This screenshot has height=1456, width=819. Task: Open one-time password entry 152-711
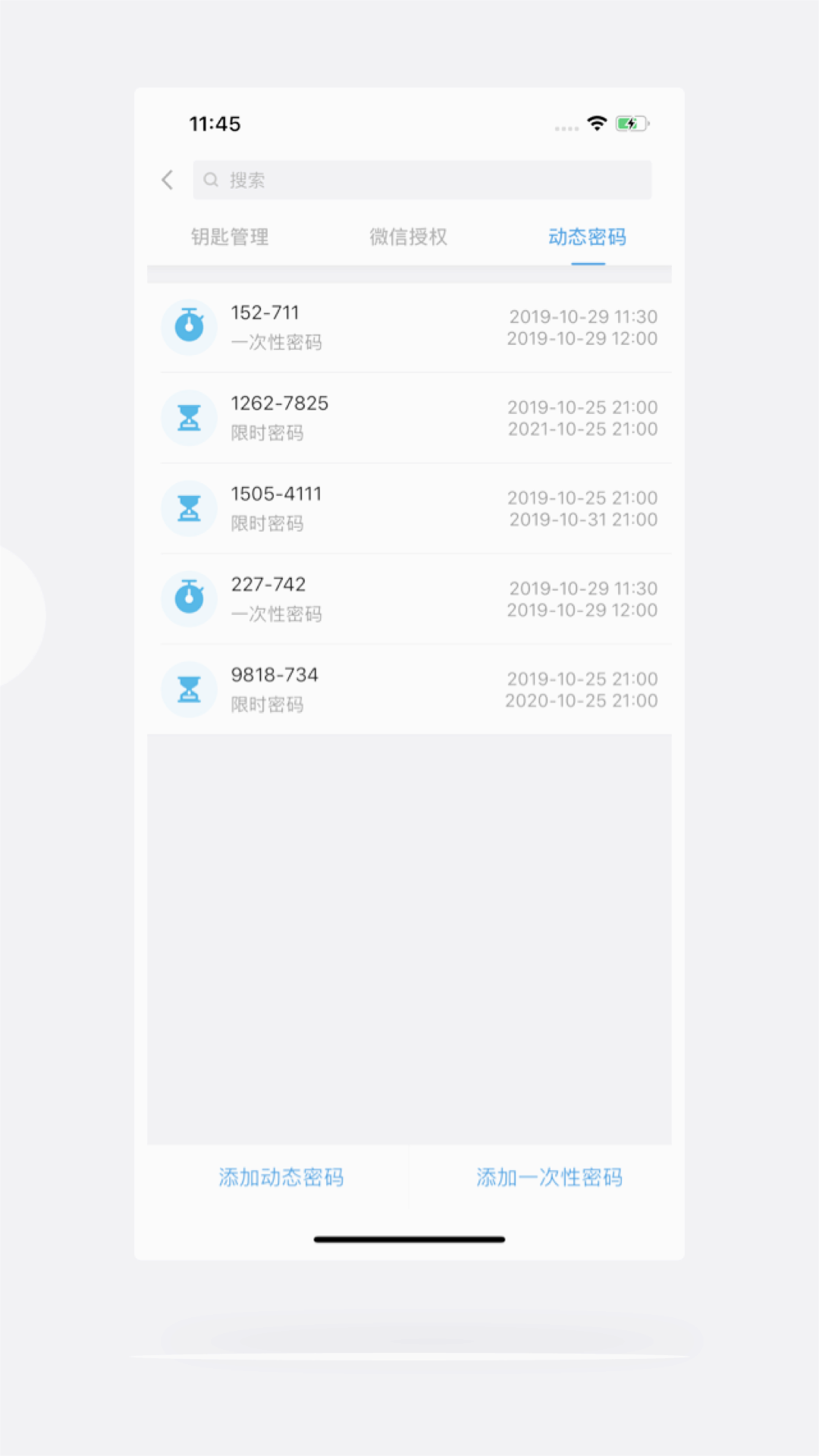click(409, 327)
